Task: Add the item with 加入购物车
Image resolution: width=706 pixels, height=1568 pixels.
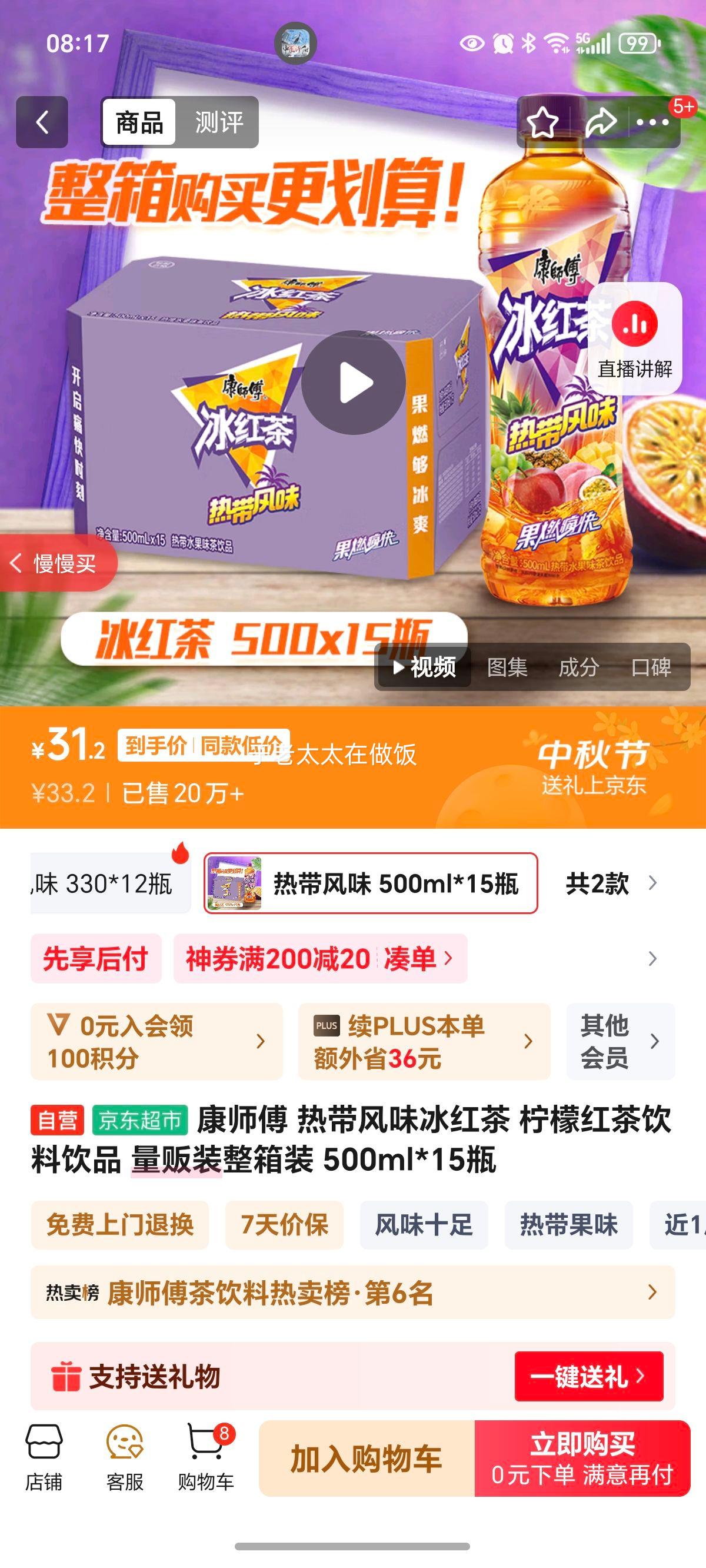Action: coord(367,1459)
